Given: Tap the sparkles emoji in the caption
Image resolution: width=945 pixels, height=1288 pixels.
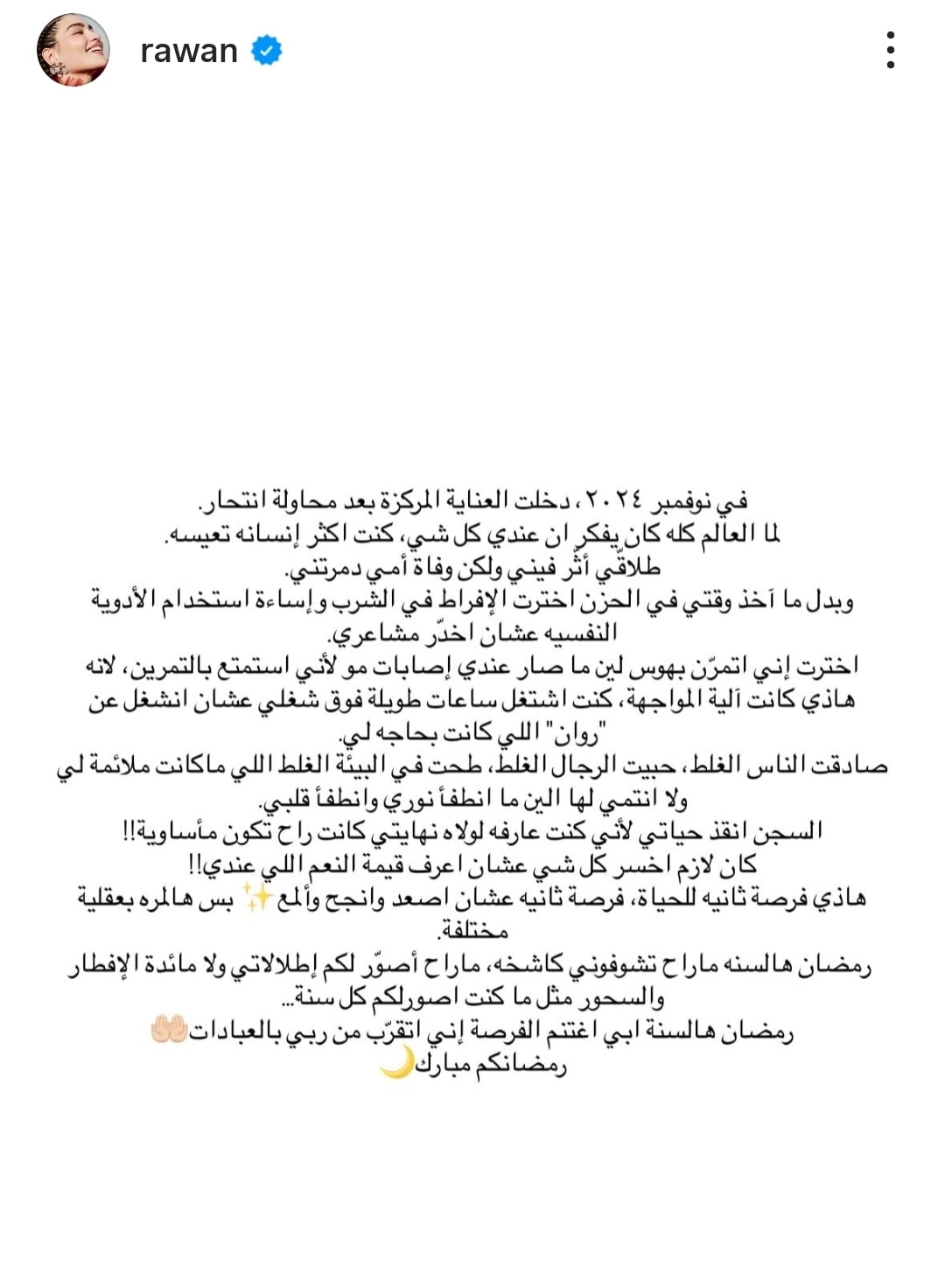Looking at the screenshot, I should click(x=256, y=898).
